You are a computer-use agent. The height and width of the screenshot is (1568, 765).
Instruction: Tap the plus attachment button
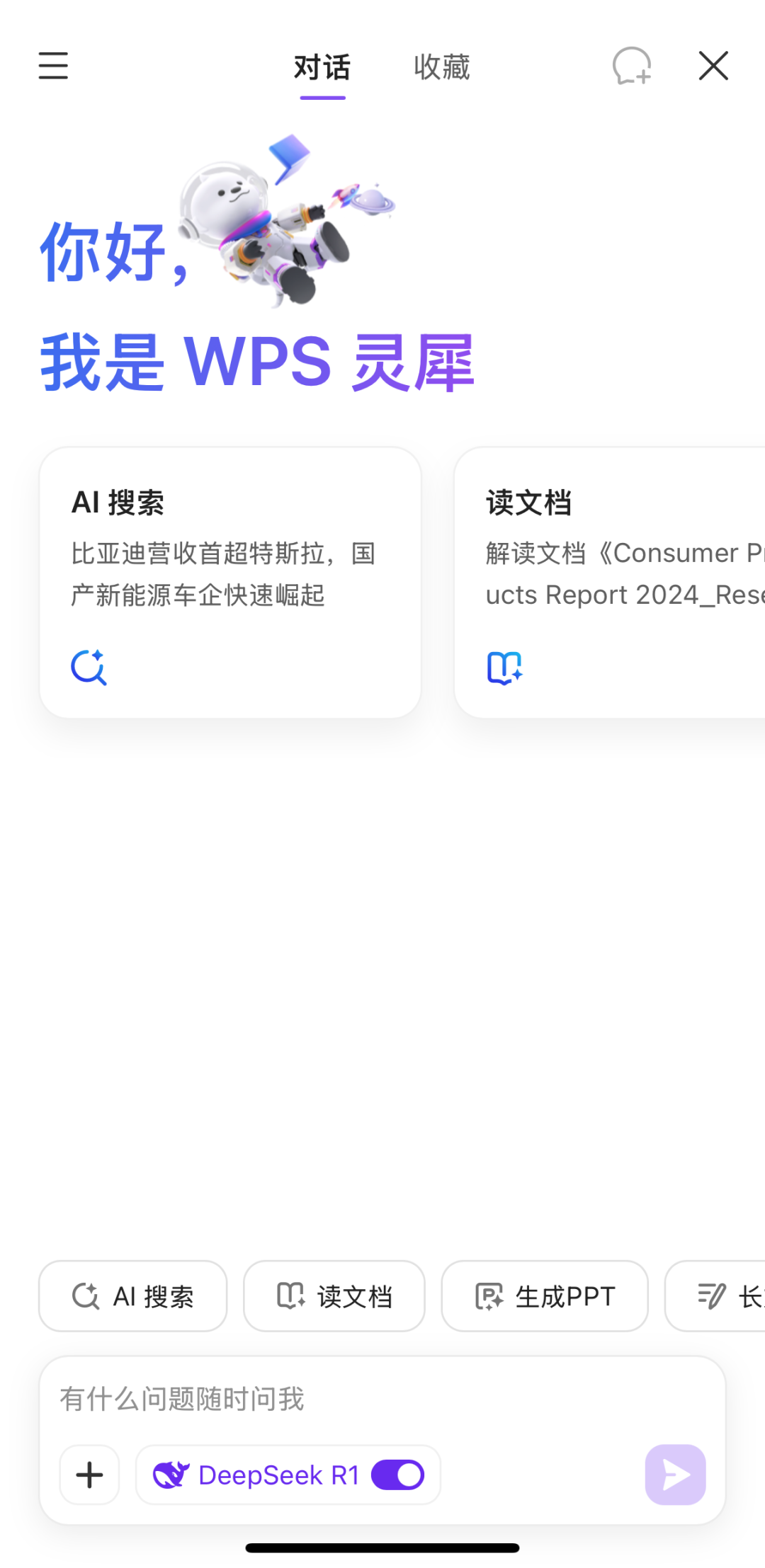click(x=89, y=1475)
